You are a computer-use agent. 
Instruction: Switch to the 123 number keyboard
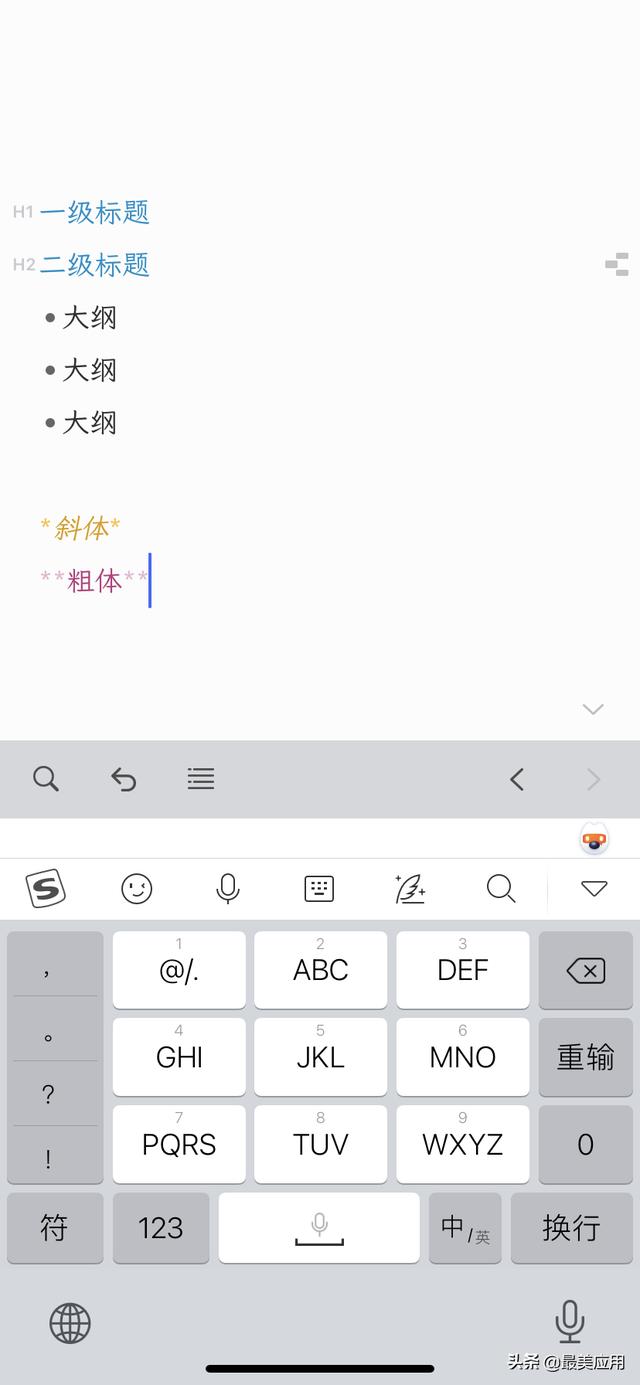point(161,1227)
